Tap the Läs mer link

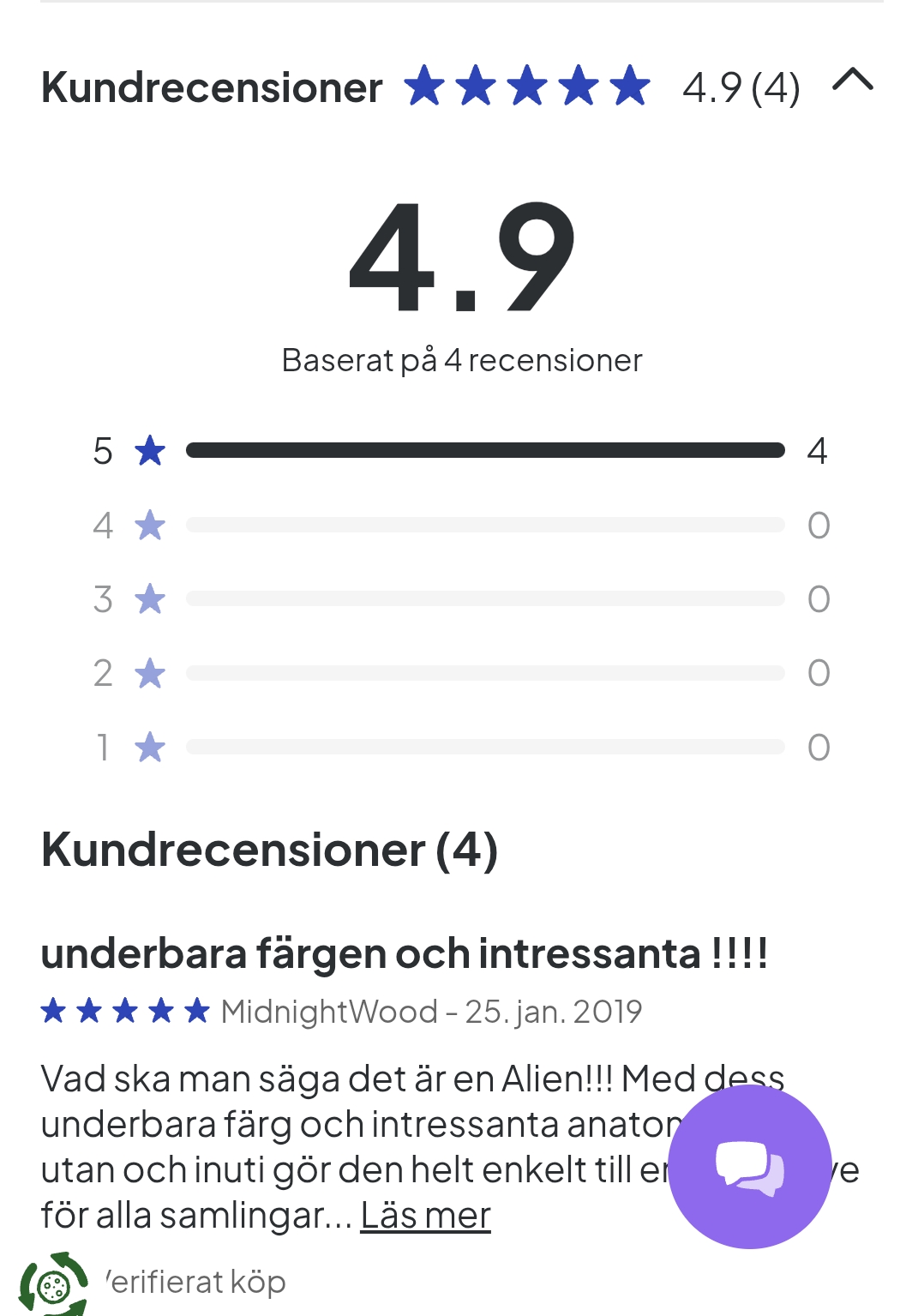point(425,1215)
